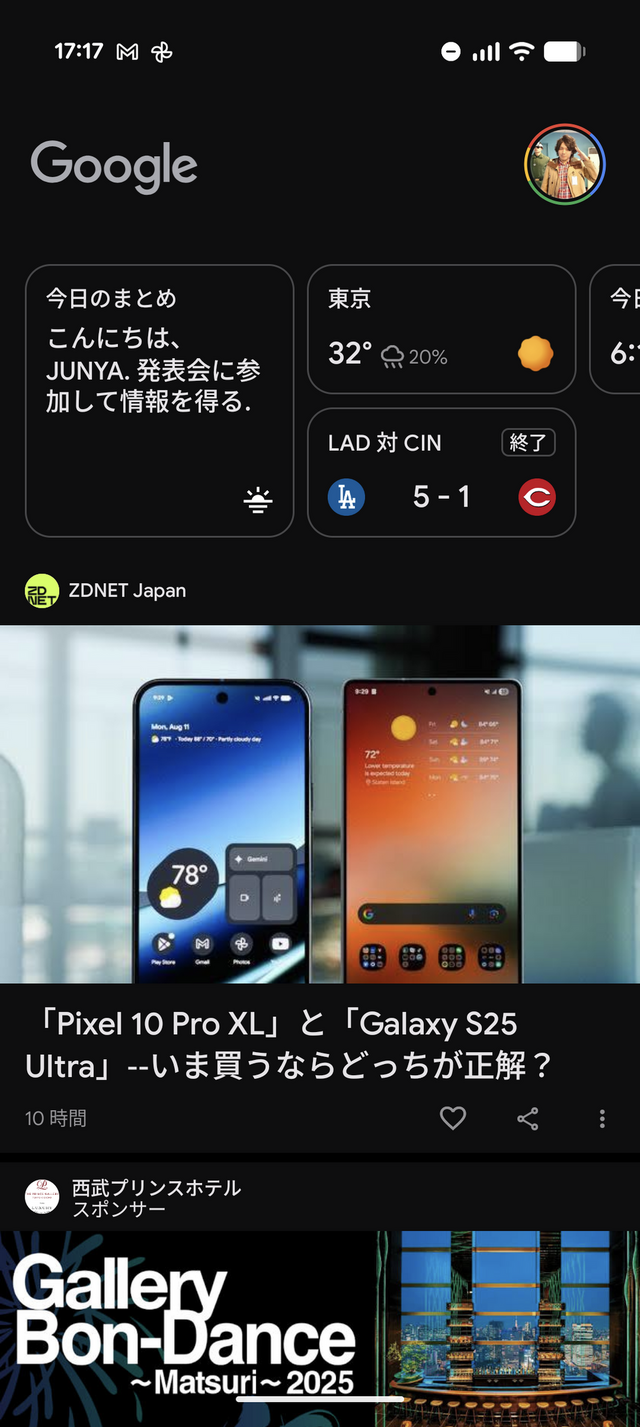
Task: Open the LAD 対 CIN score card
Action: (x=441, y=472)
